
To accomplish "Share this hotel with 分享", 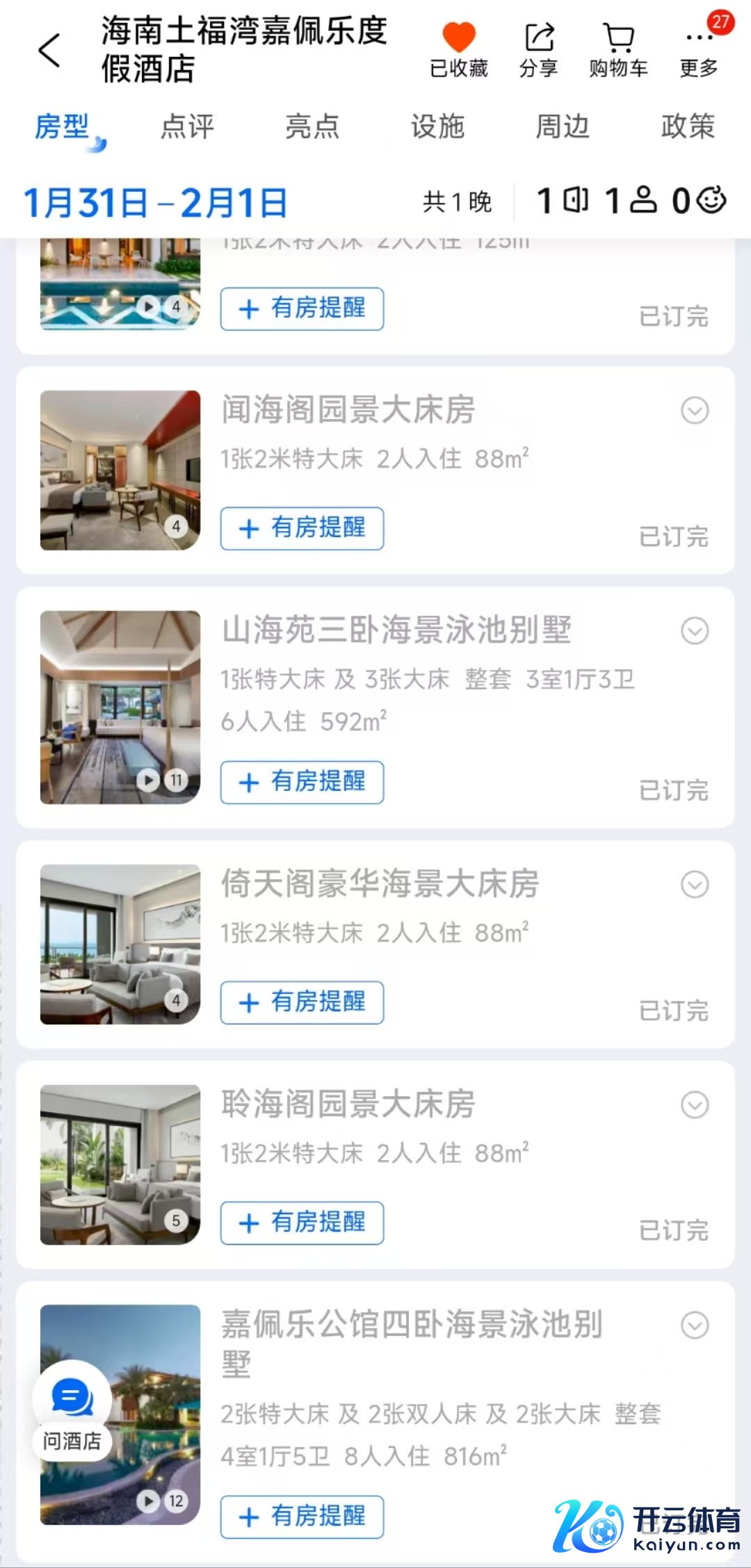I will coord(539,49).
